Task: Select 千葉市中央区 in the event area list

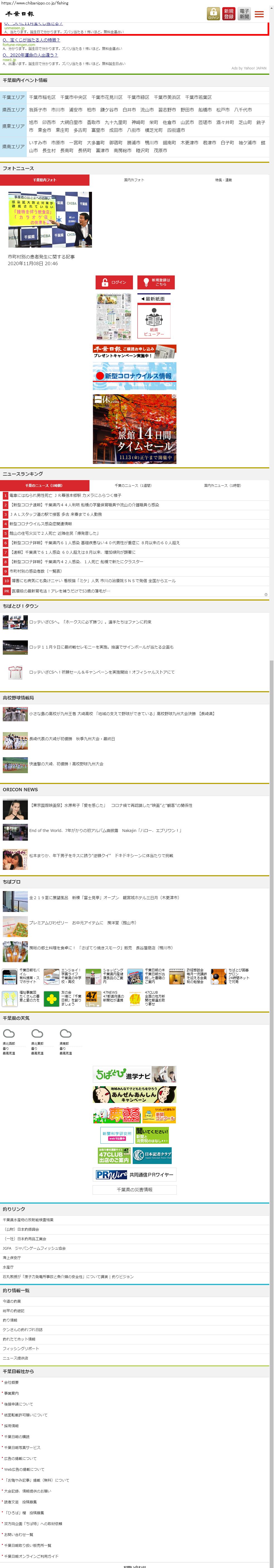Action: pos(73,97)
